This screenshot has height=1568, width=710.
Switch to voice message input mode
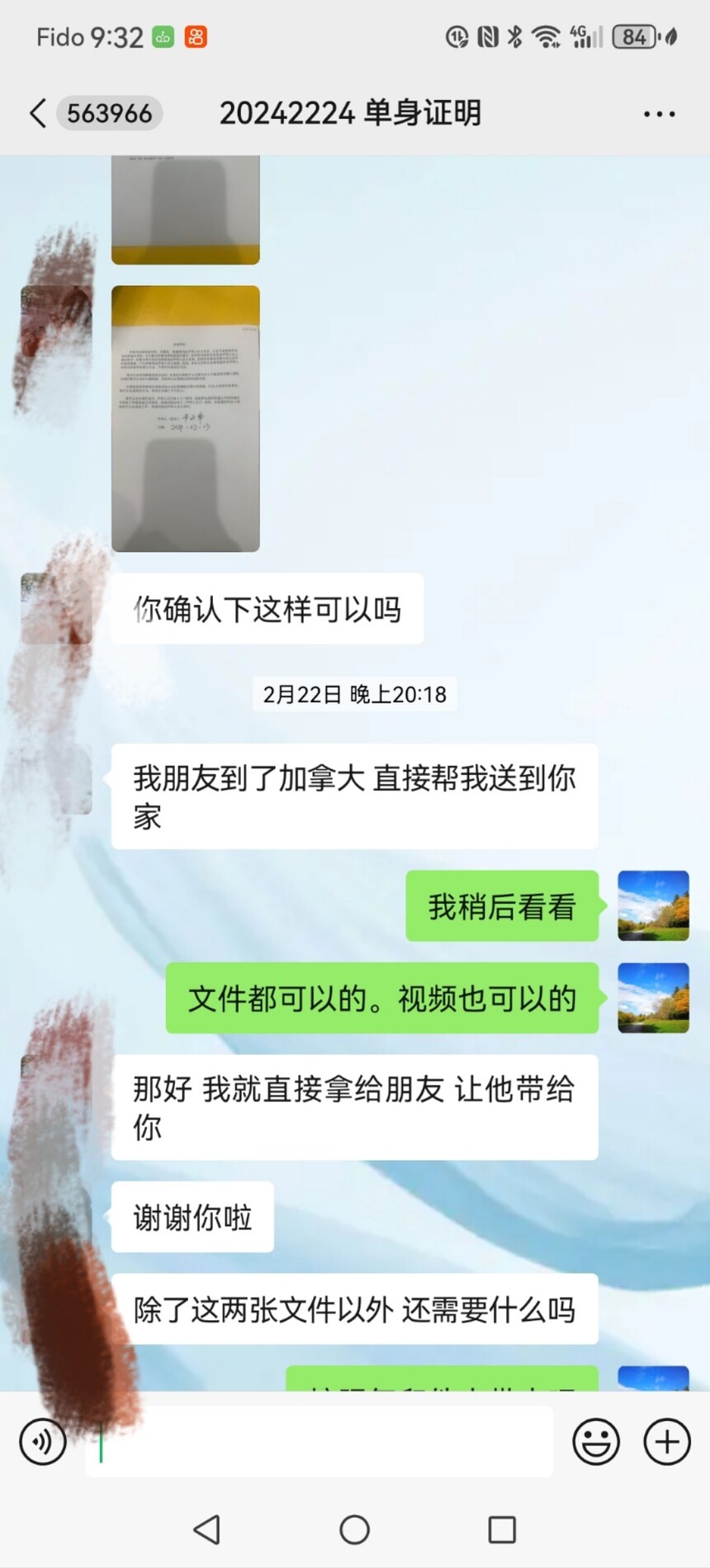coord(43,1442)
